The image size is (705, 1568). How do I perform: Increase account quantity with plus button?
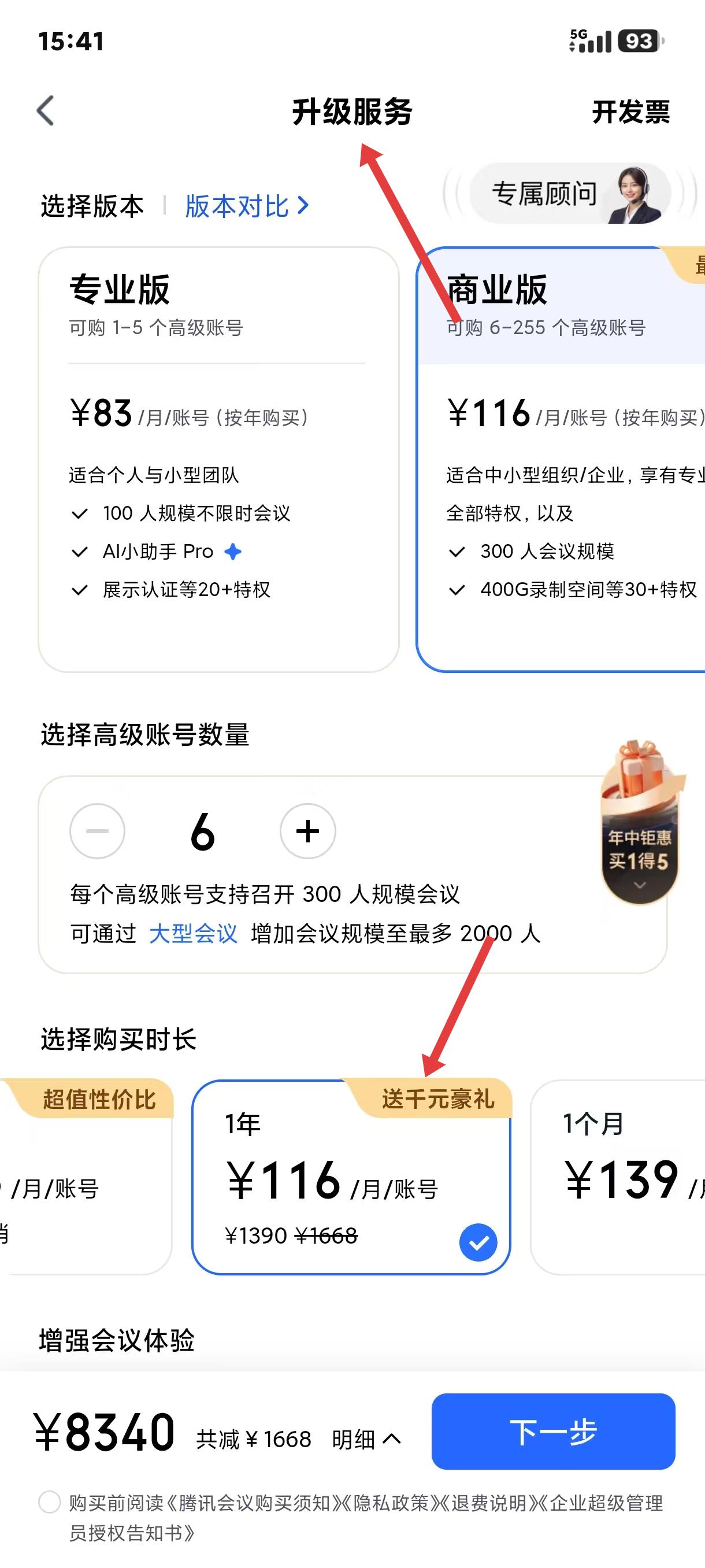click(x=308, y=831)
